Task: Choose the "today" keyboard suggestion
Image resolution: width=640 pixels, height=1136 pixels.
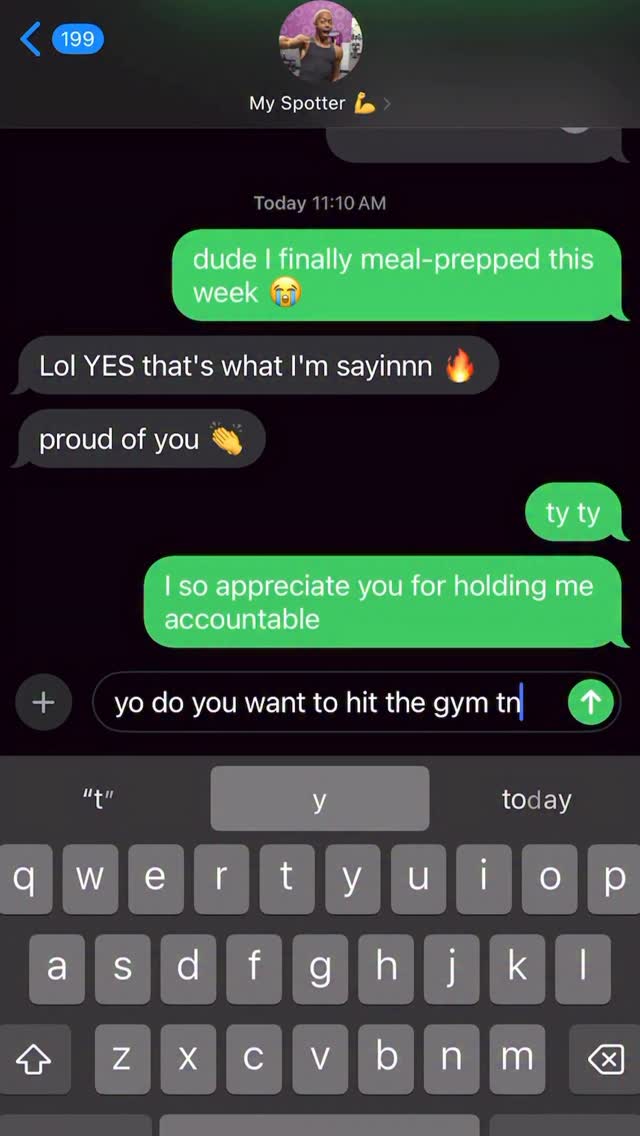Action: click(x=536, y=799)
